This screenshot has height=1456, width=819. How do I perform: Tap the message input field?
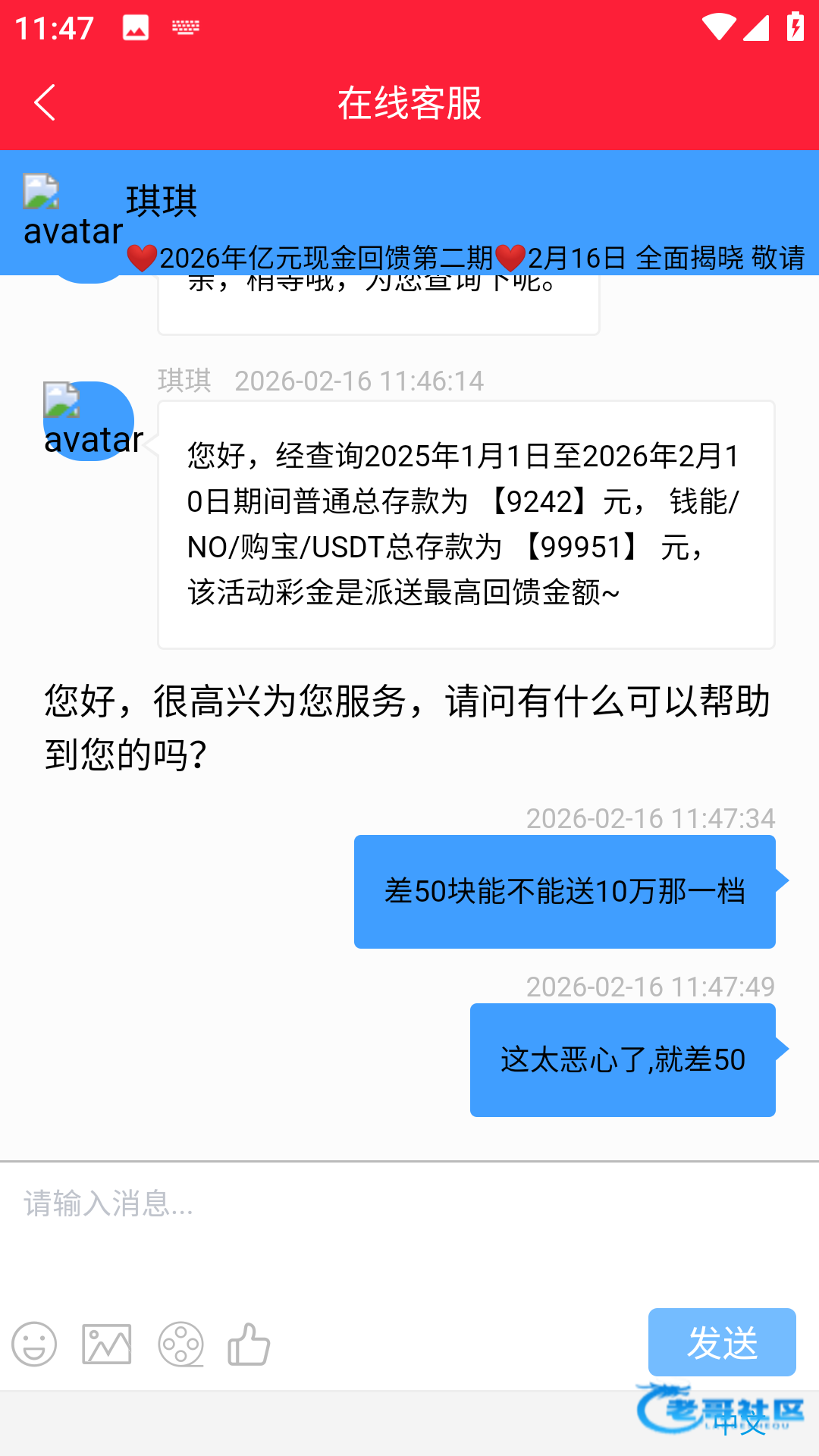(409, 1228)
